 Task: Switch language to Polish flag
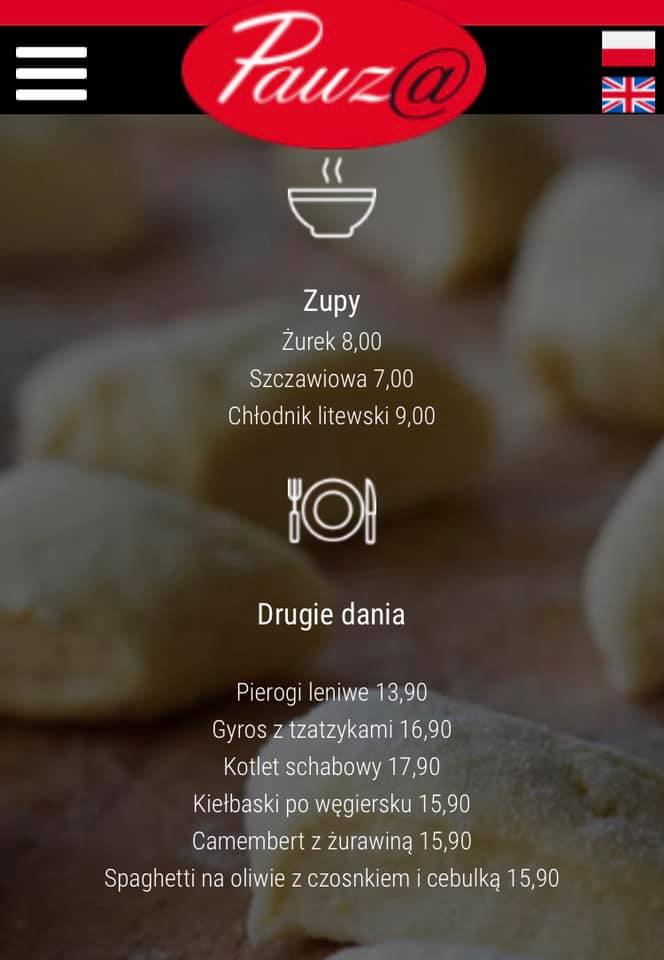click(629, 48)
